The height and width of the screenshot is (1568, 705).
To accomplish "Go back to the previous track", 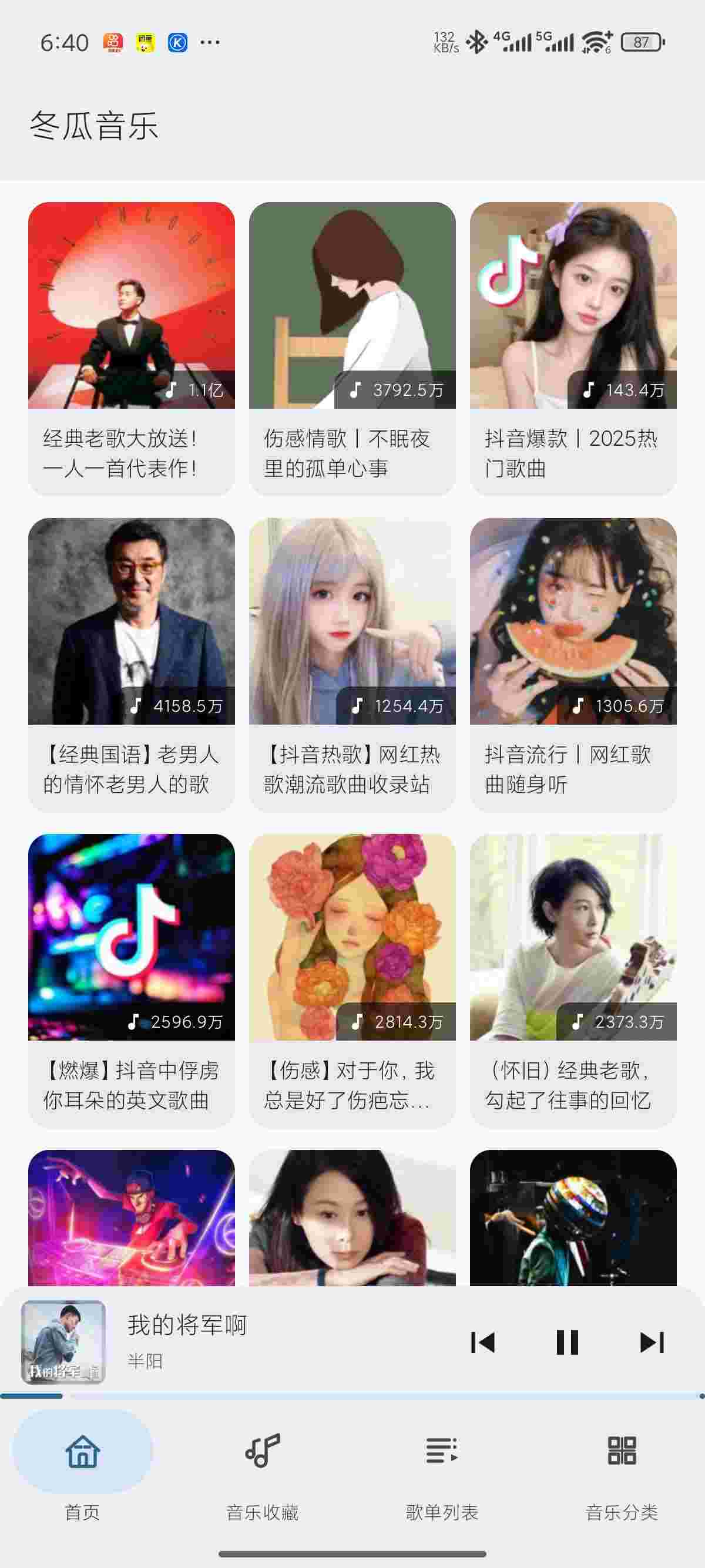I will click(x=483, y=1342).
